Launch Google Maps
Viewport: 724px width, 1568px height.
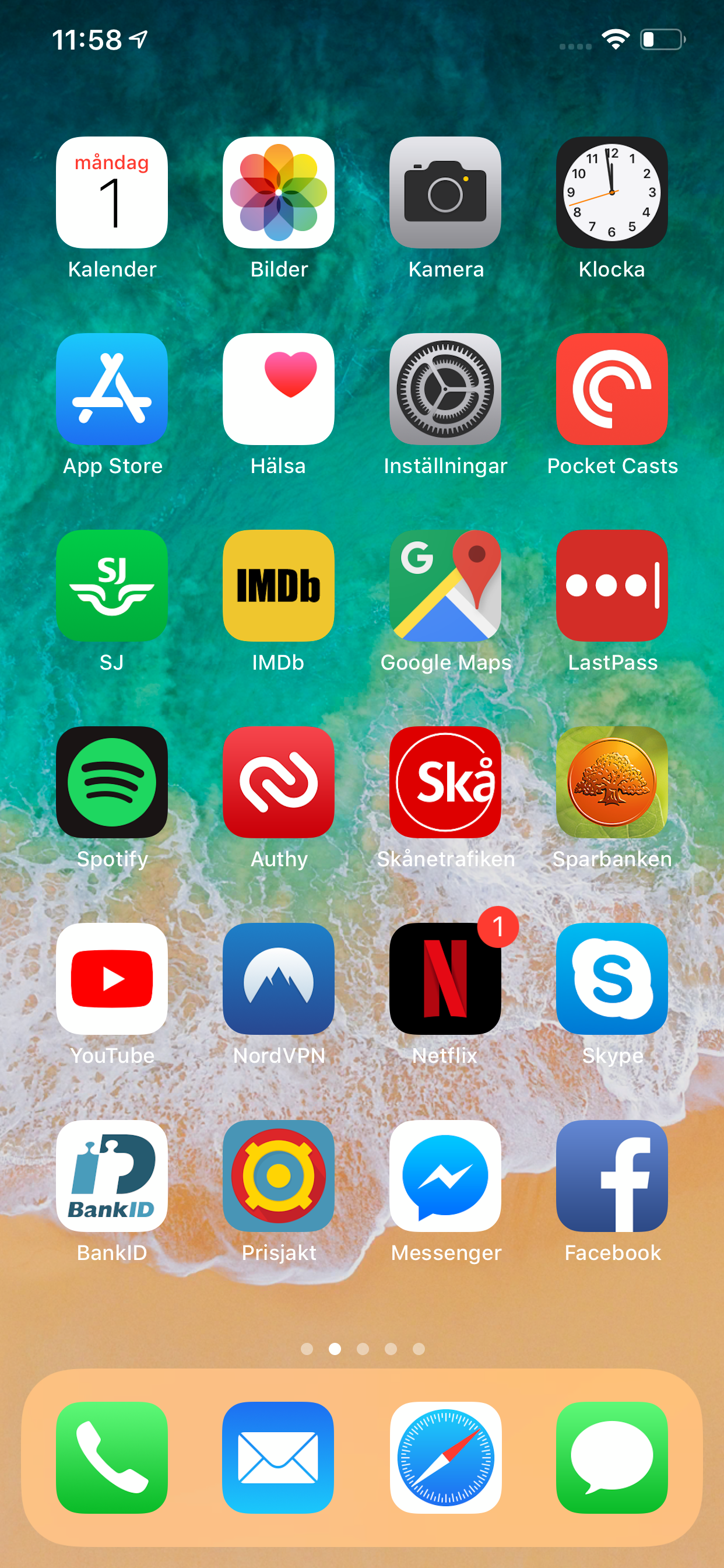pyautogui.click(x=445, y=586)
